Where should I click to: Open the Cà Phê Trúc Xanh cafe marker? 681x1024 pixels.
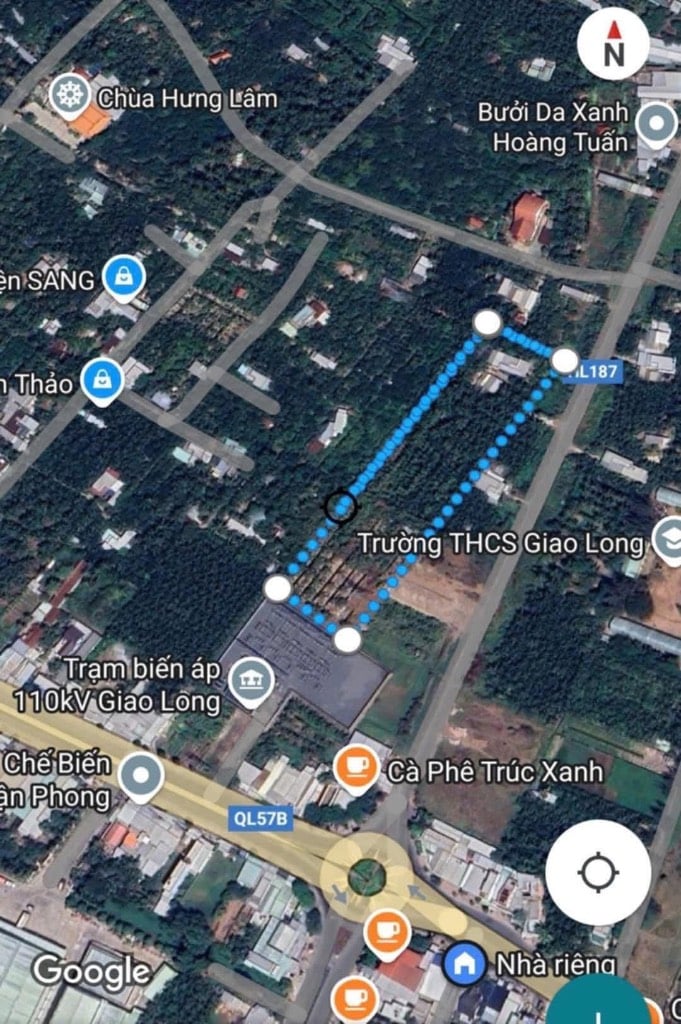pos(355,767)
